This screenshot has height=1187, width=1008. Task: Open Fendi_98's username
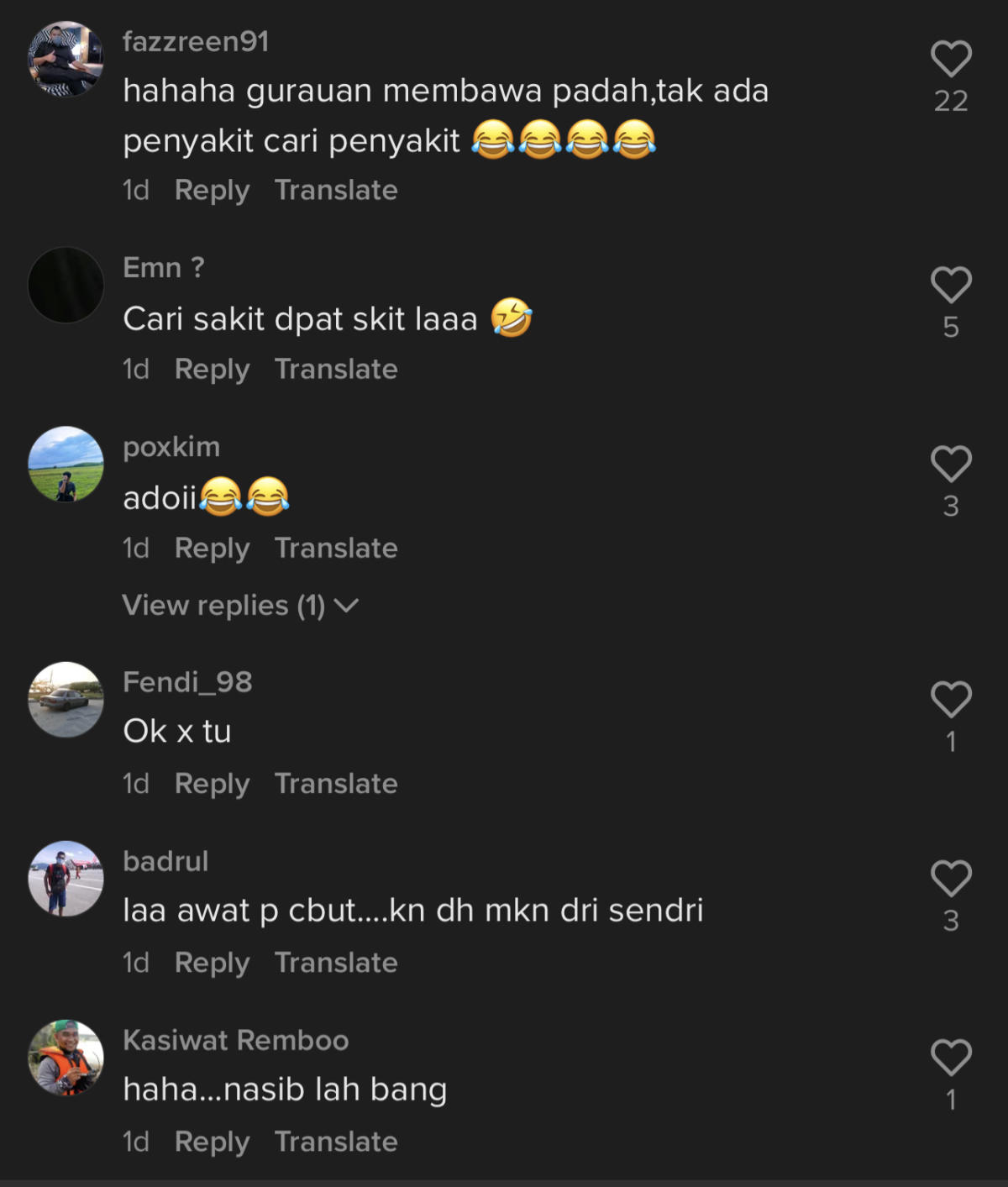pos(187,682)
